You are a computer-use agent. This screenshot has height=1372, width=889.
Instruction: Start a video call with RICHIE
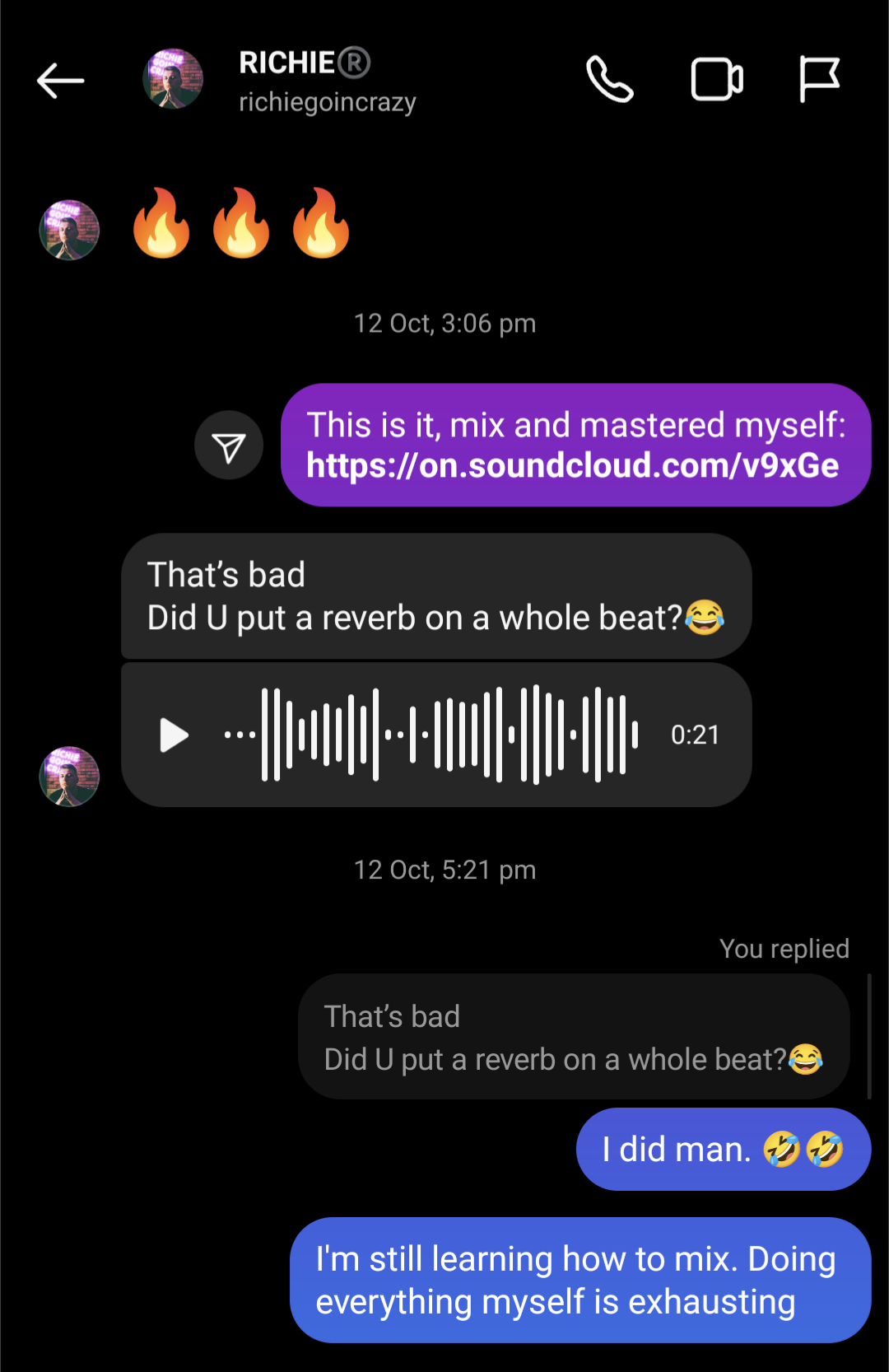click(x=717, y=80)
